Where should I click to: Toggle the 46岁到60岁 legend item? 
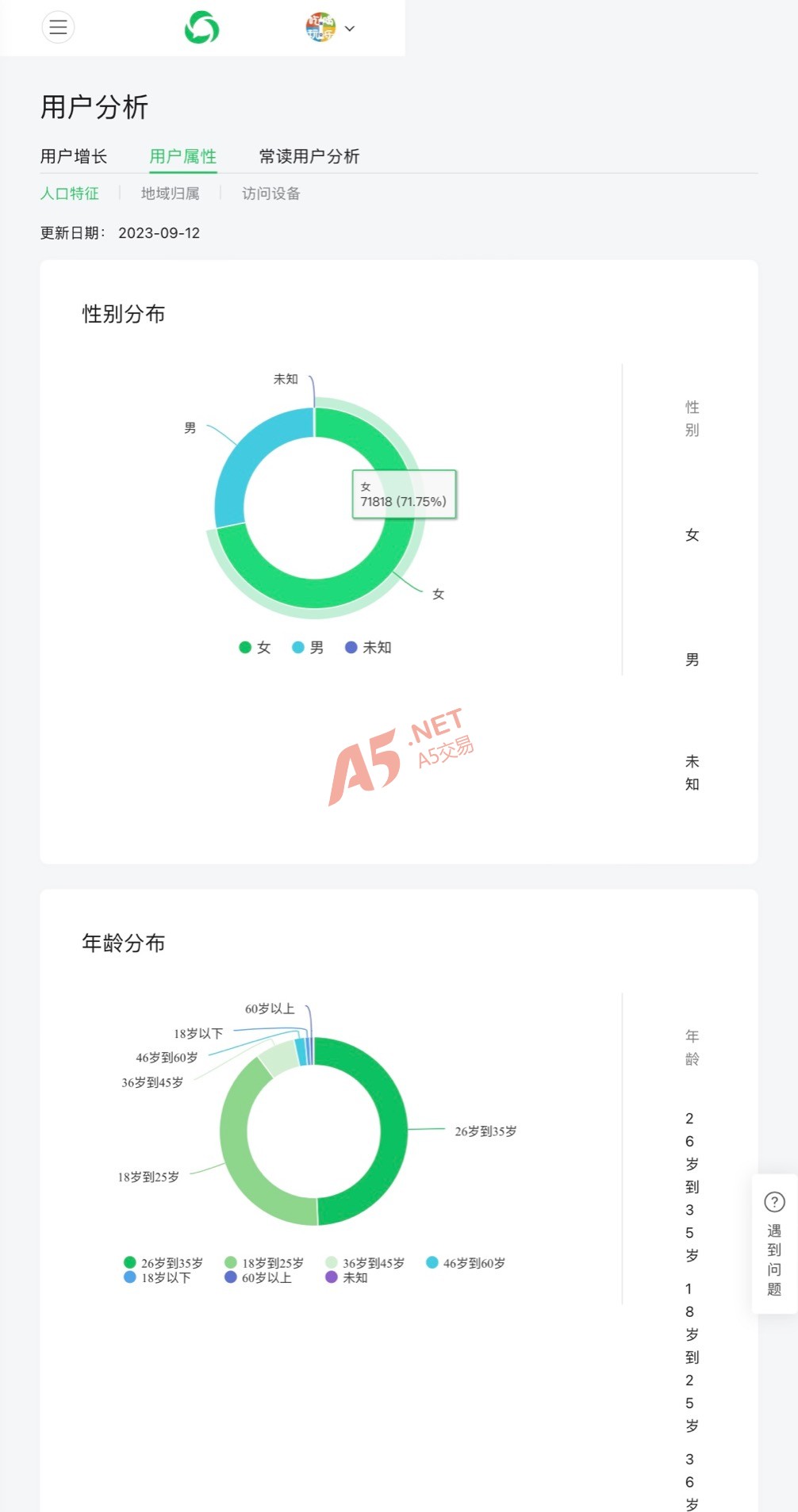tap(466, 1263)
